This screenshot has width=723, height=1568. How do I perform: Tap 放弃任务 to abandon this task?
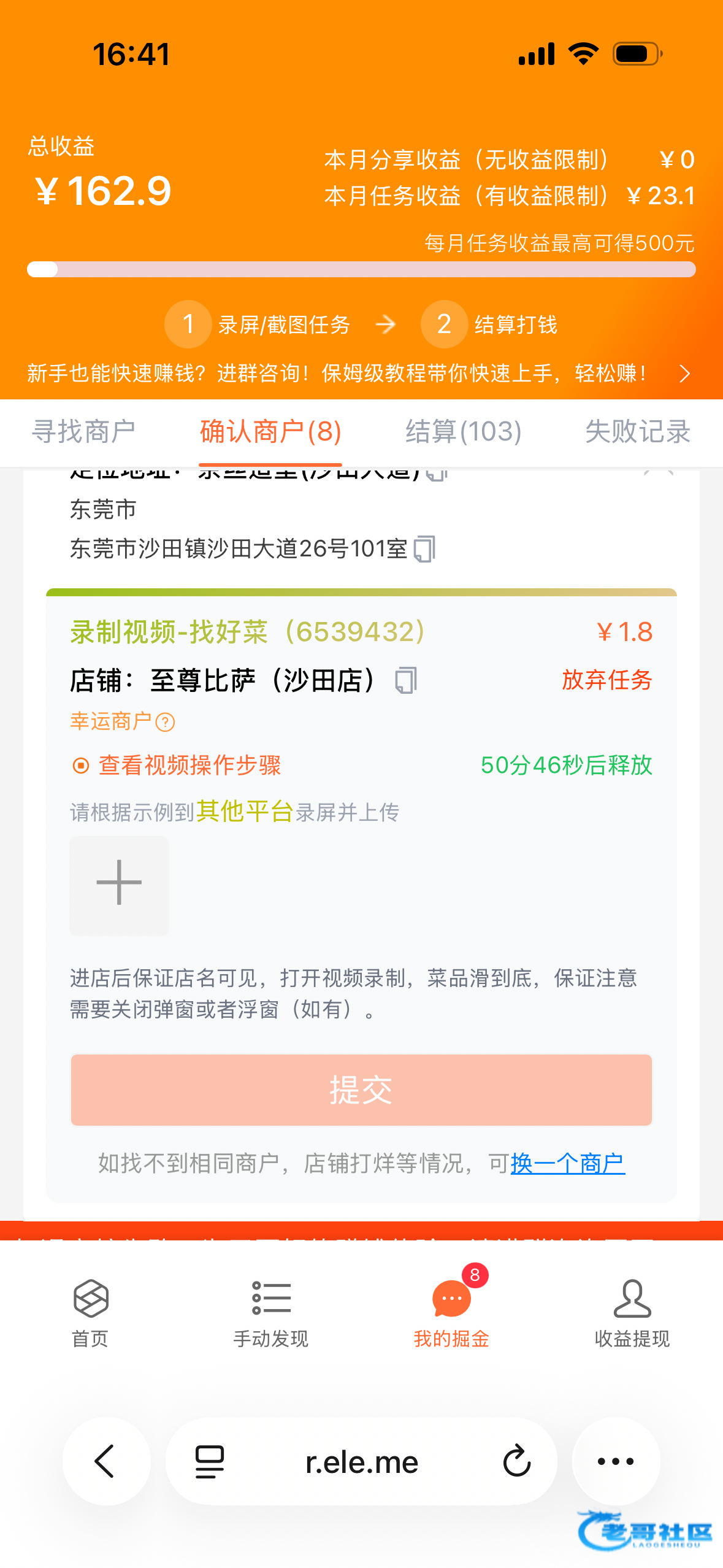(x=606, y=680)
